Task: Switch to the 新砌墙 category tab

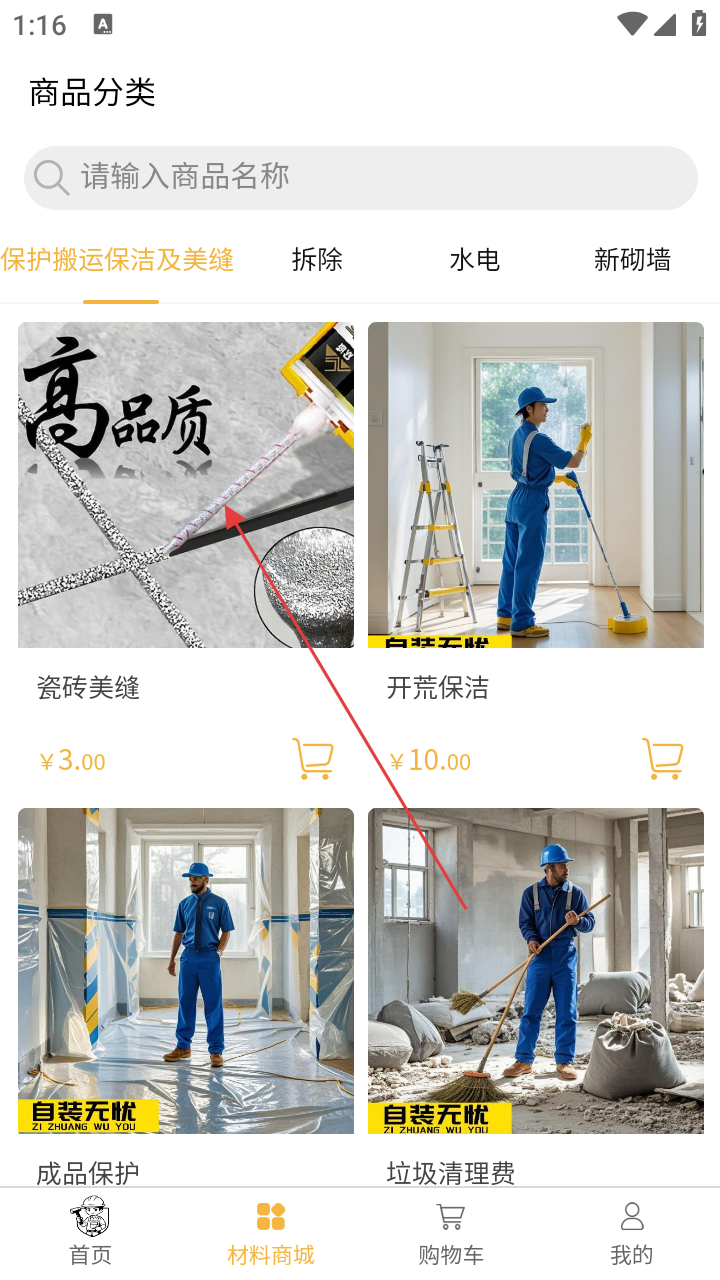Action: [632, 260]
